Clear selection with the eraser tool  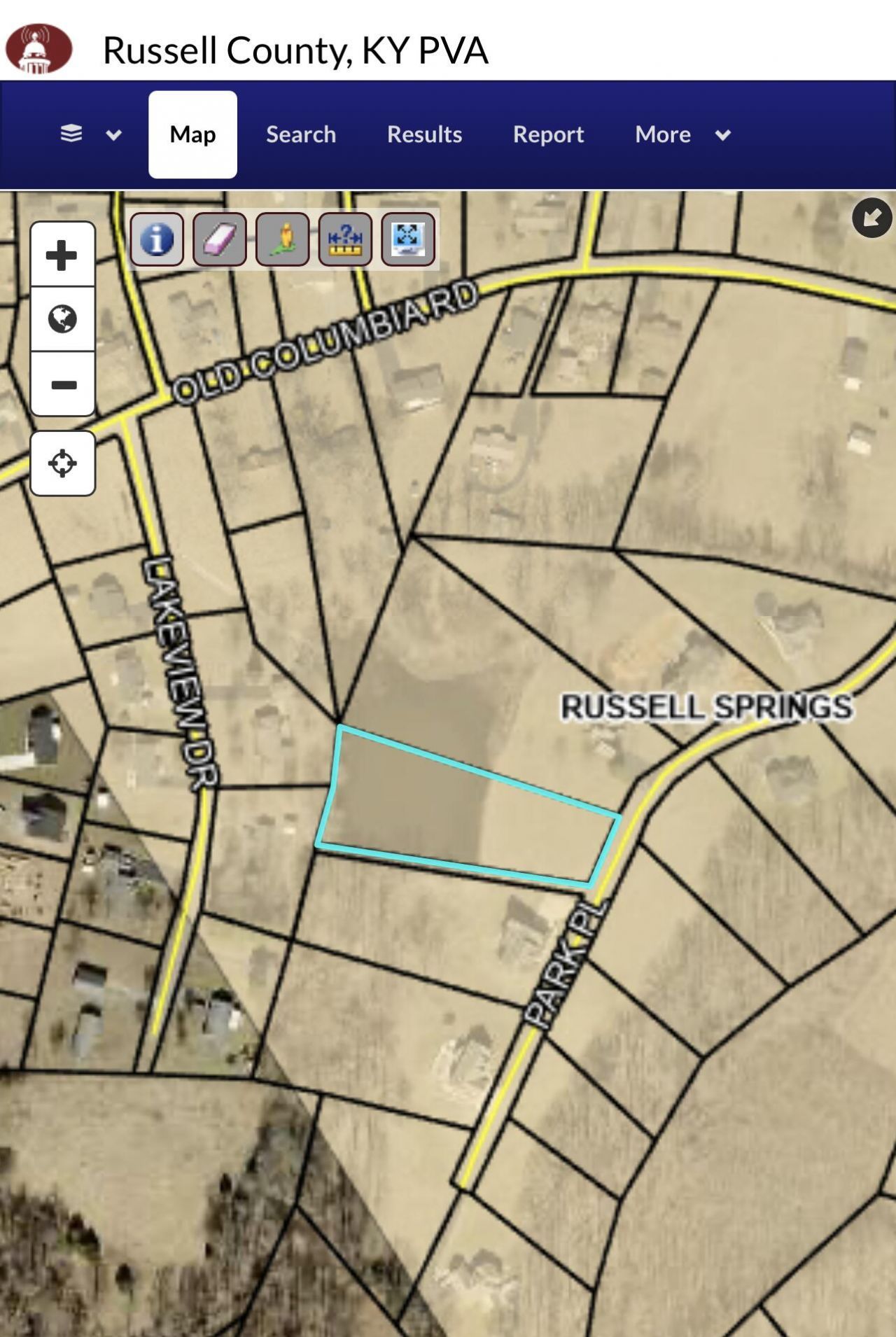[x=219, y=239]
